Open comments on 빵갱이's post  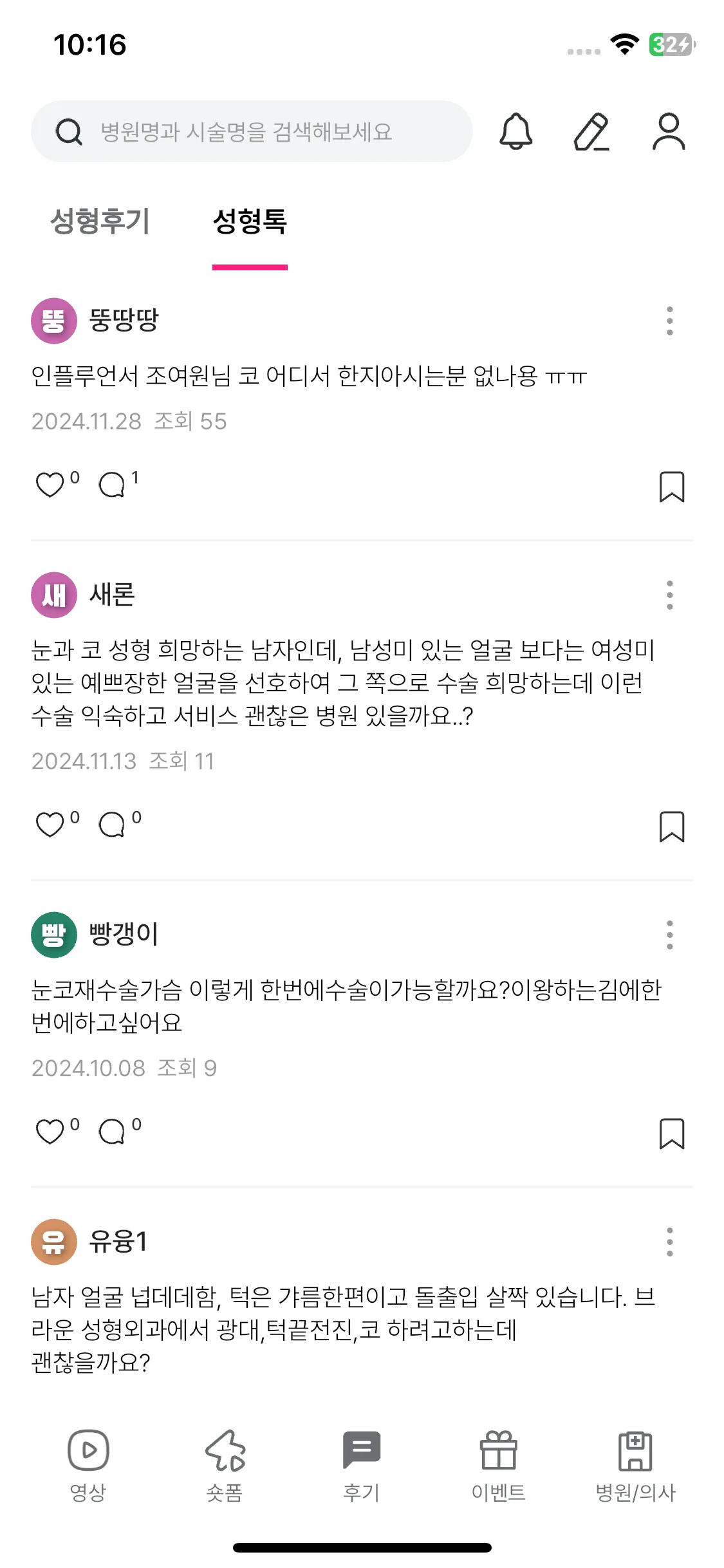point(112,1132)
